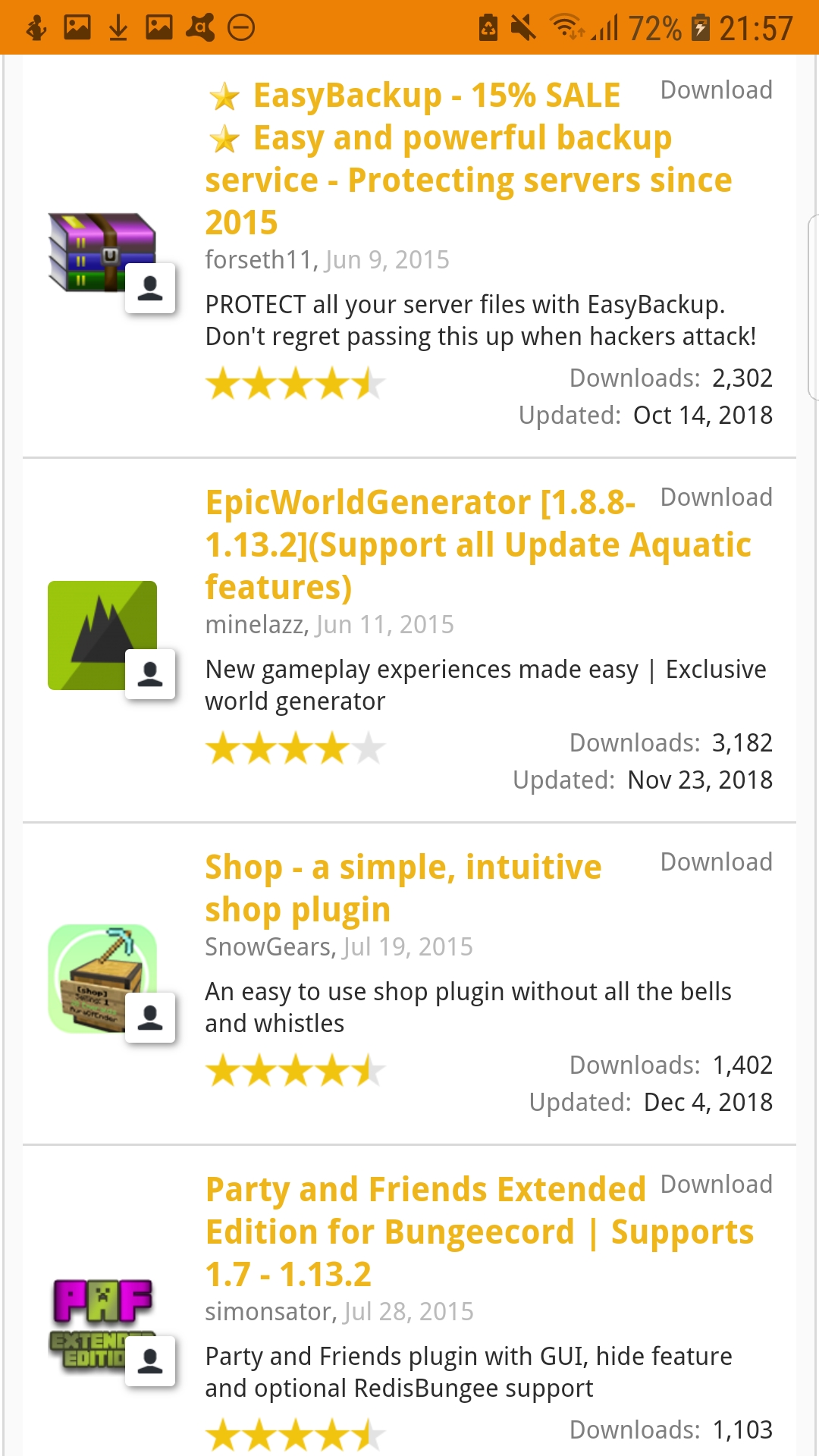The width and height of the screenshot is (819, 1456).
Task: Open the EasyBackup resource title link
Action: (x=469, y=159)
